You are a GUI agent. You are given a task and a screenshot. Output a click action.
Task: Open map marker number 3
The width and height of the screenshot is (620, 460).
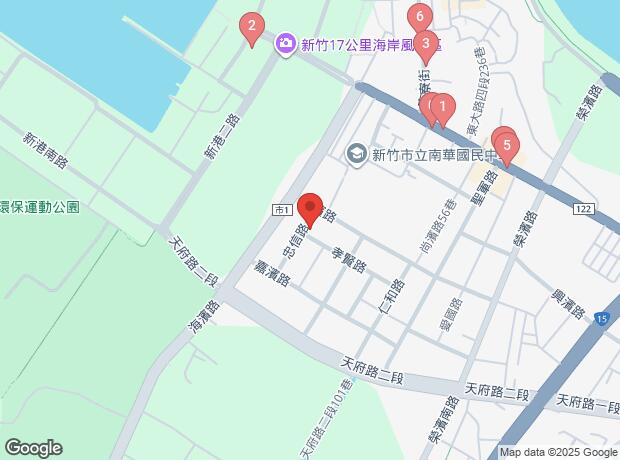tap(426, 44)
